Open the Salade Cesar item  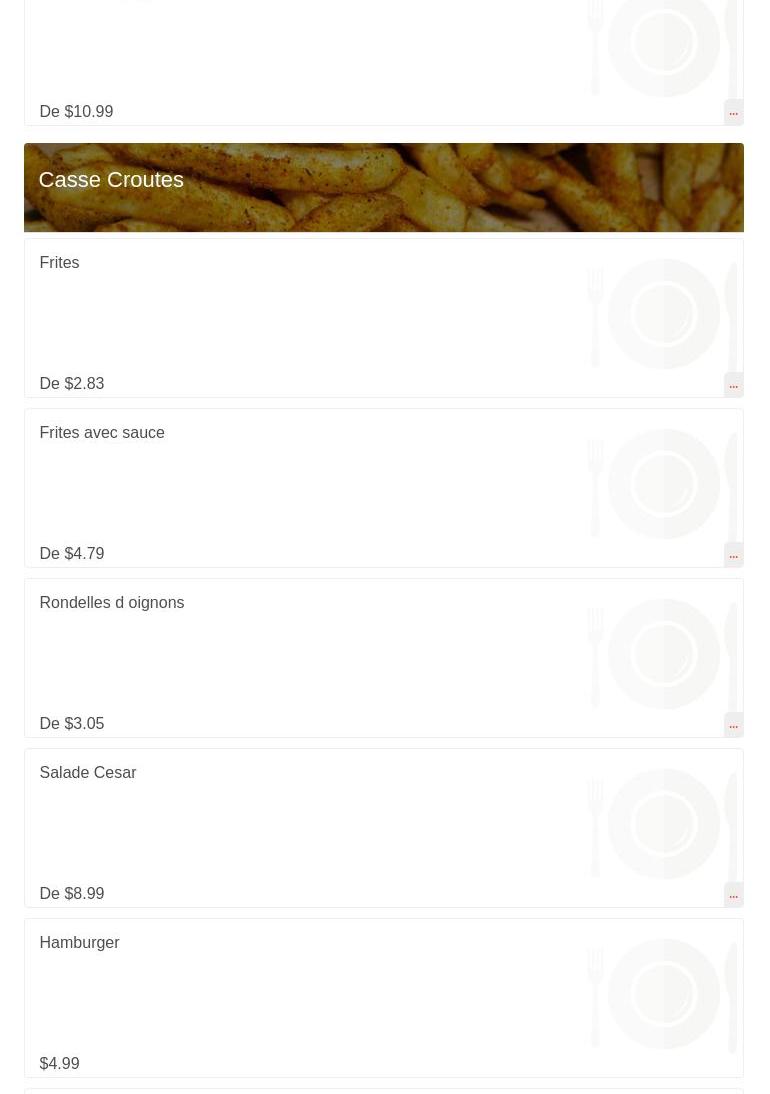click(88, 773)
